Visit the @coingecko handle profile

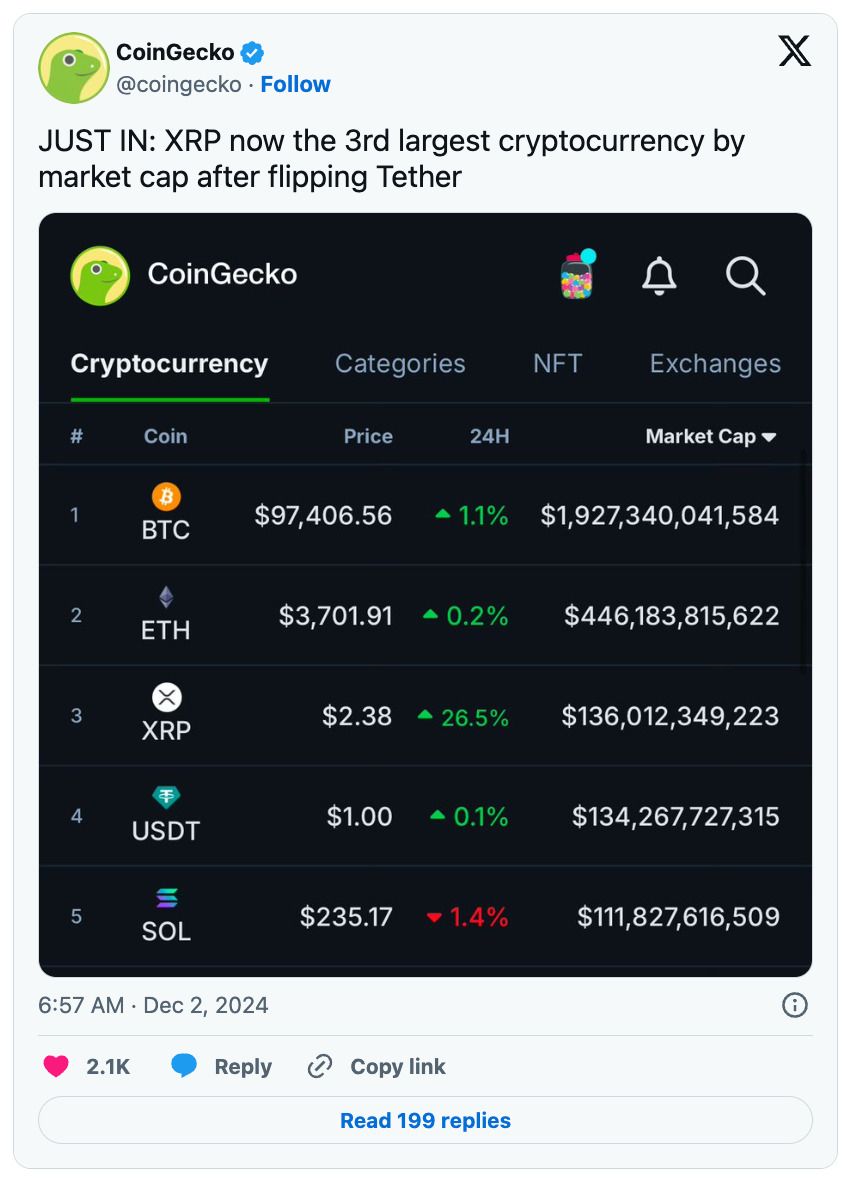point(179,85)
